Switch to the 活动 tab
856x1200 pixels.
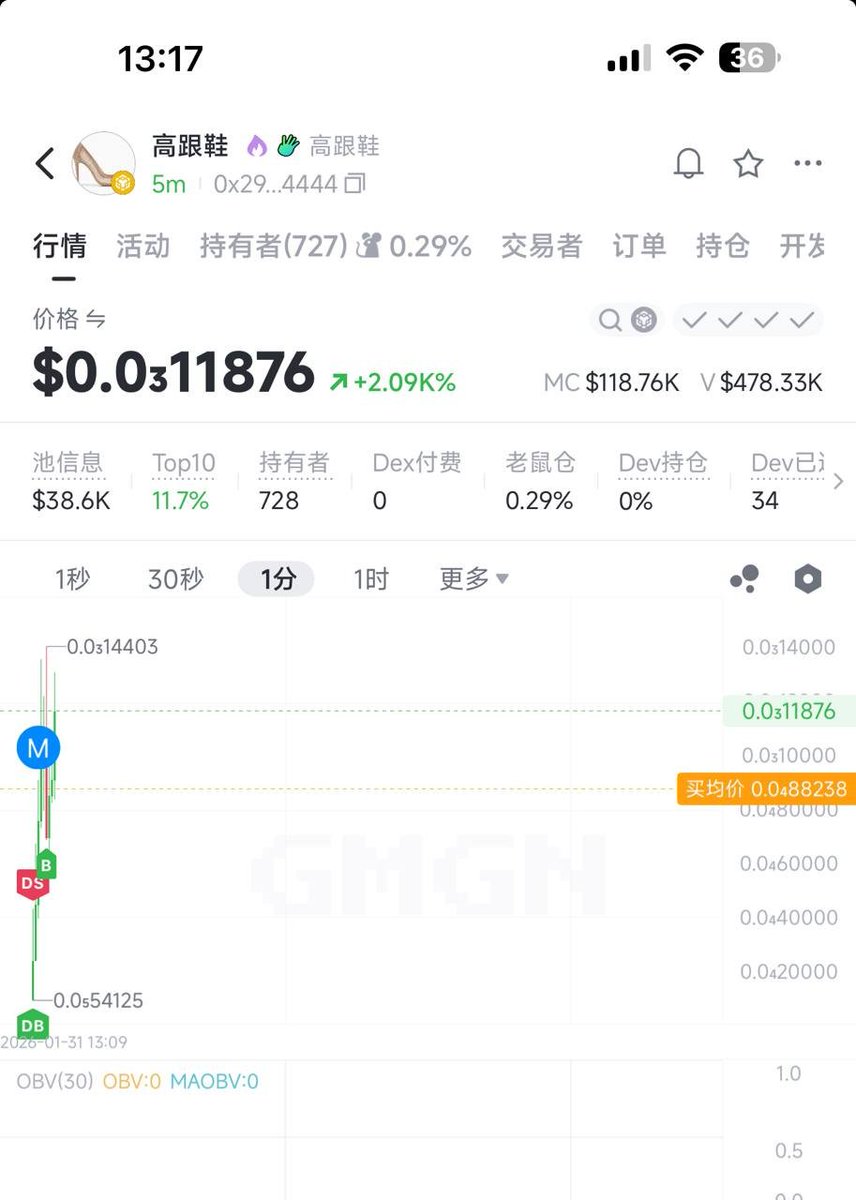(x=143, y=246)
